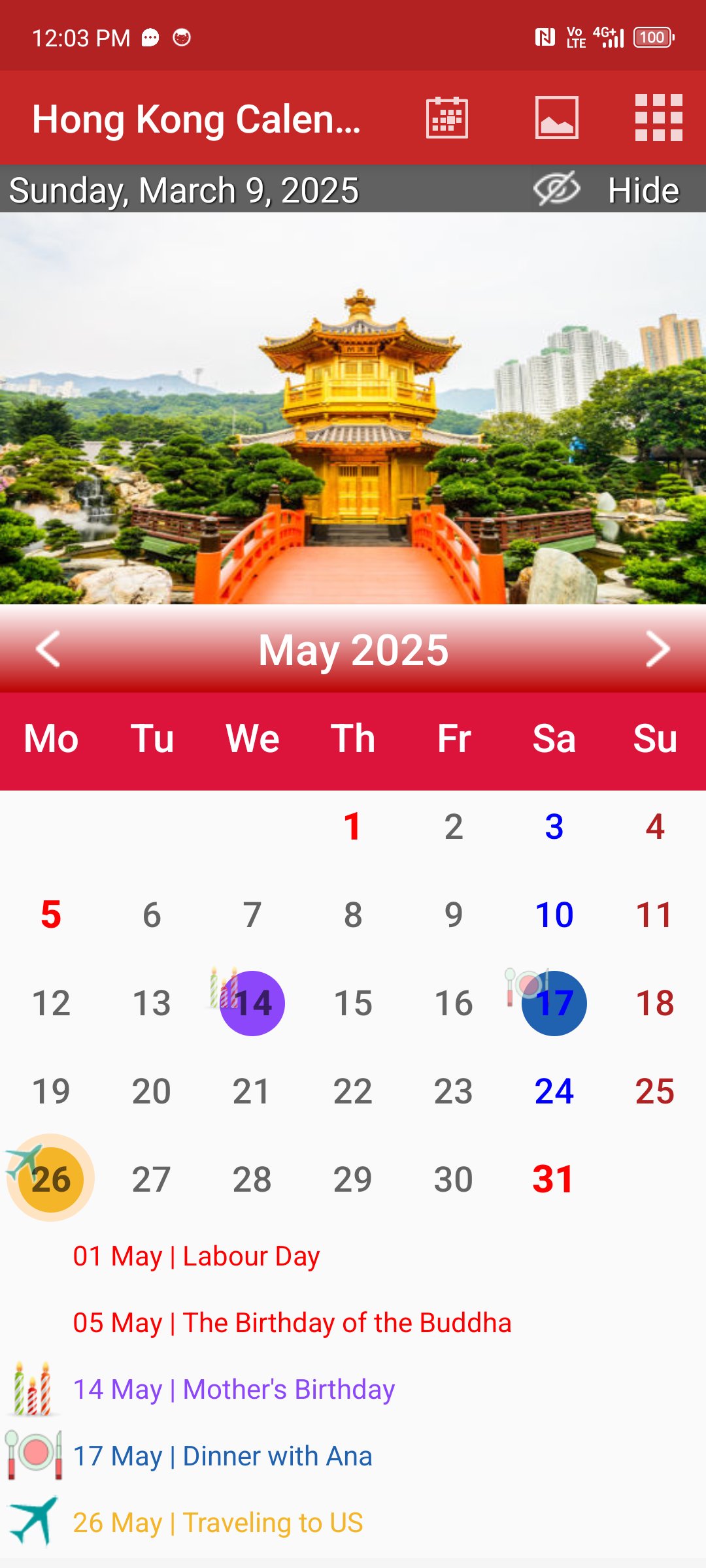706x1568 pixels.
Task: Open the grid menu icon
Action: click(x=658, y=118)
